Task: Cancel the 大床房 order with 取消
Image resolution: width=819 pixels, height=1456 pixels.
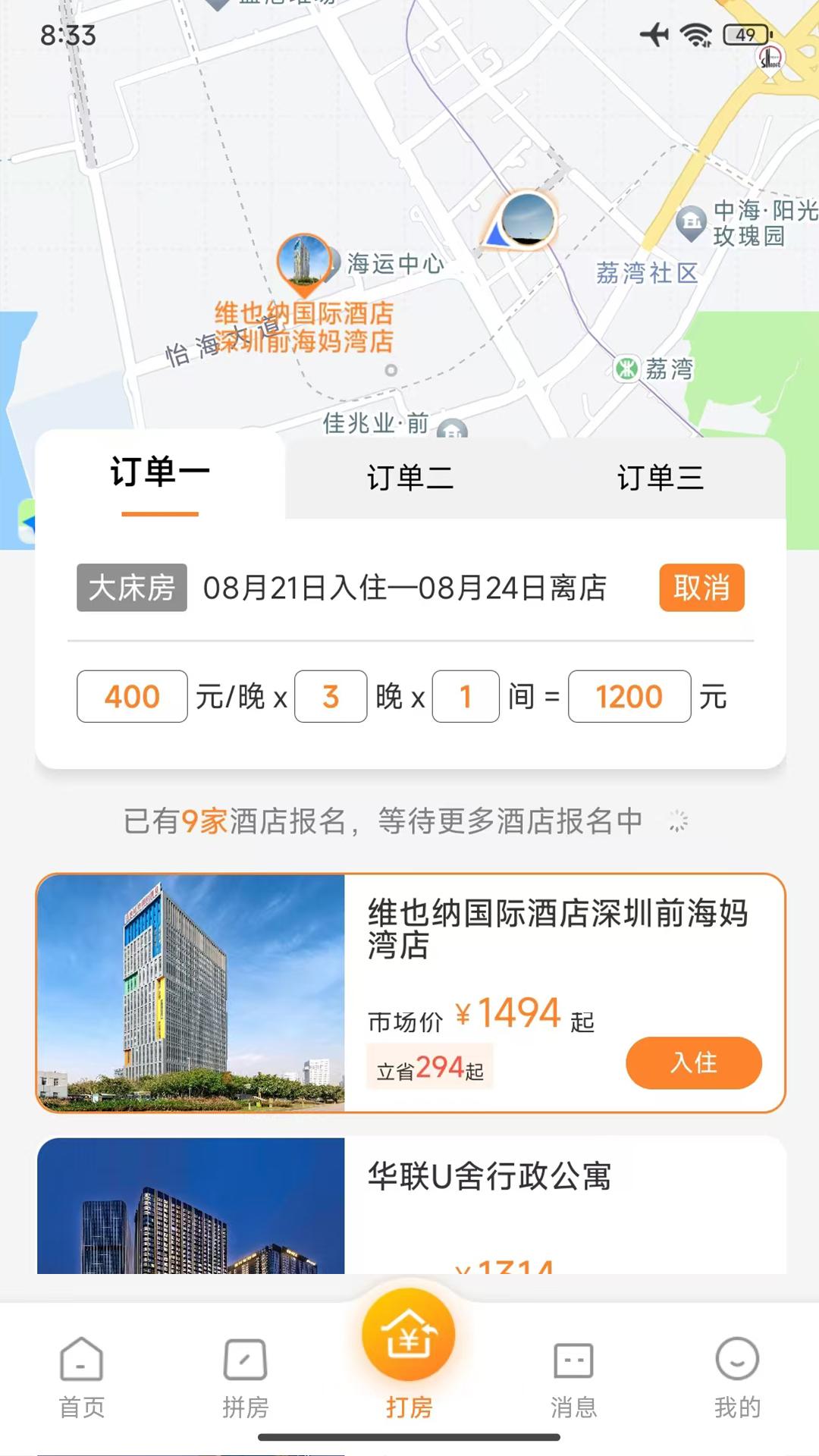Action: (701, 588)
